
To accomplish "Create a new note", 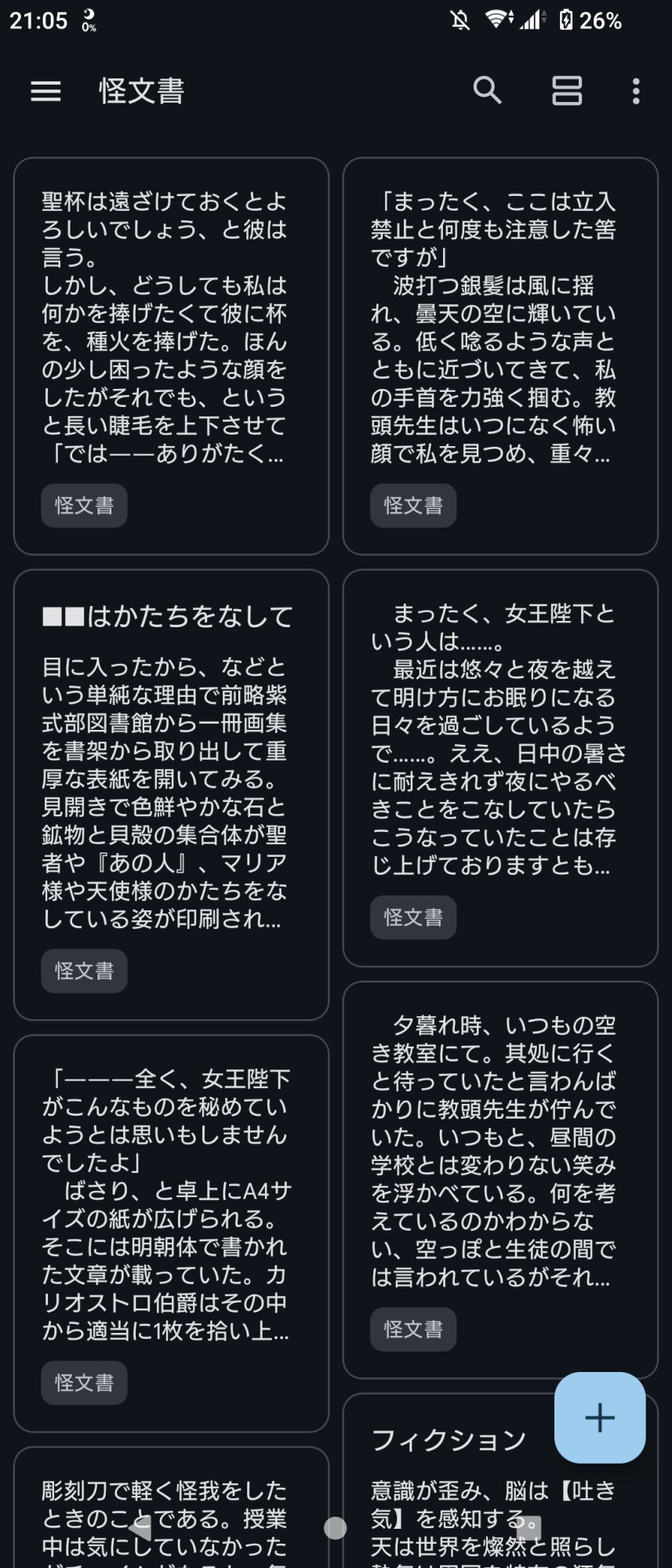I will pyautogui.click(x=600, y=1417).
